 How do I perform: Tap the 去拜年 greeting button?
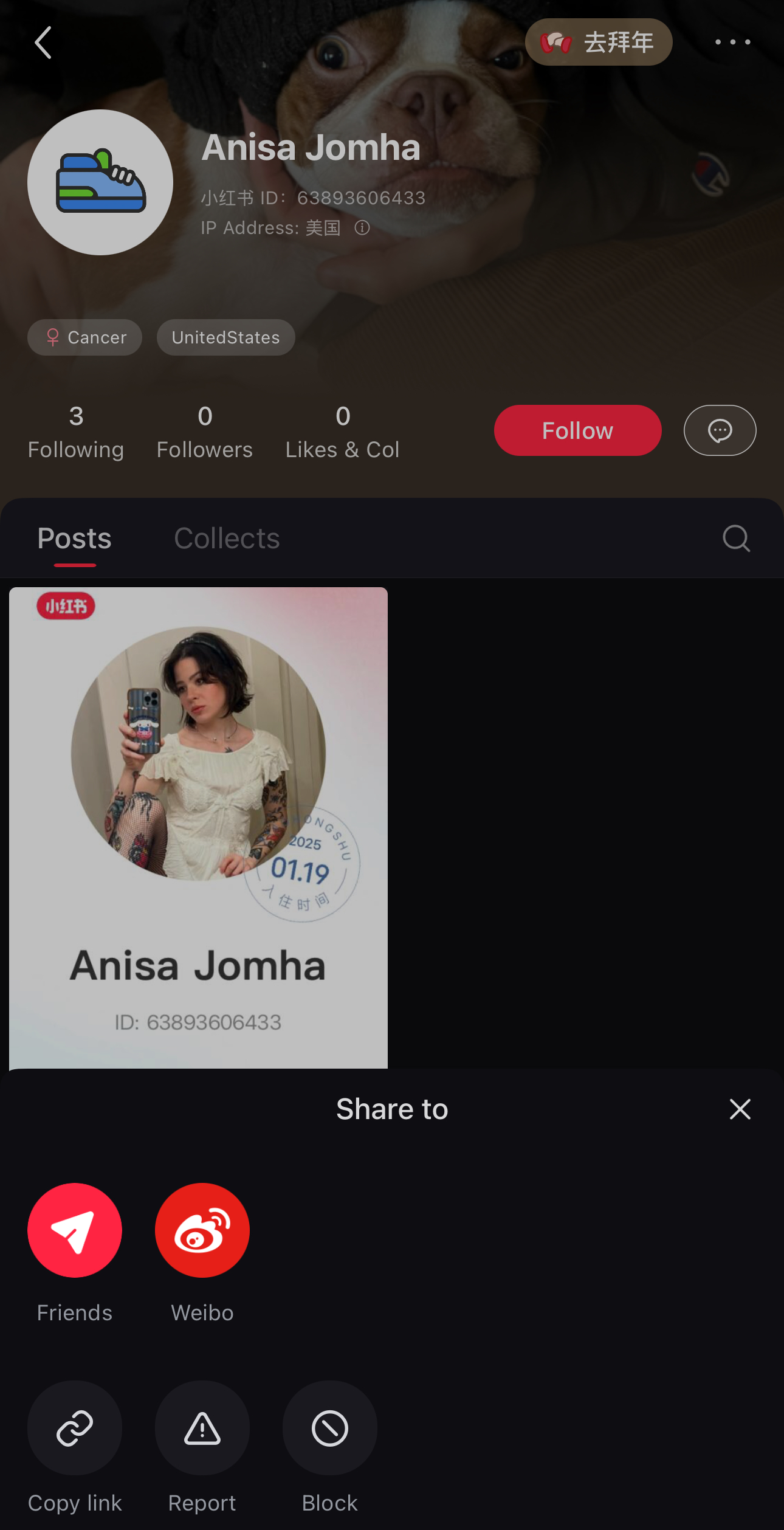pyautogui.click(x=599, y=42)
